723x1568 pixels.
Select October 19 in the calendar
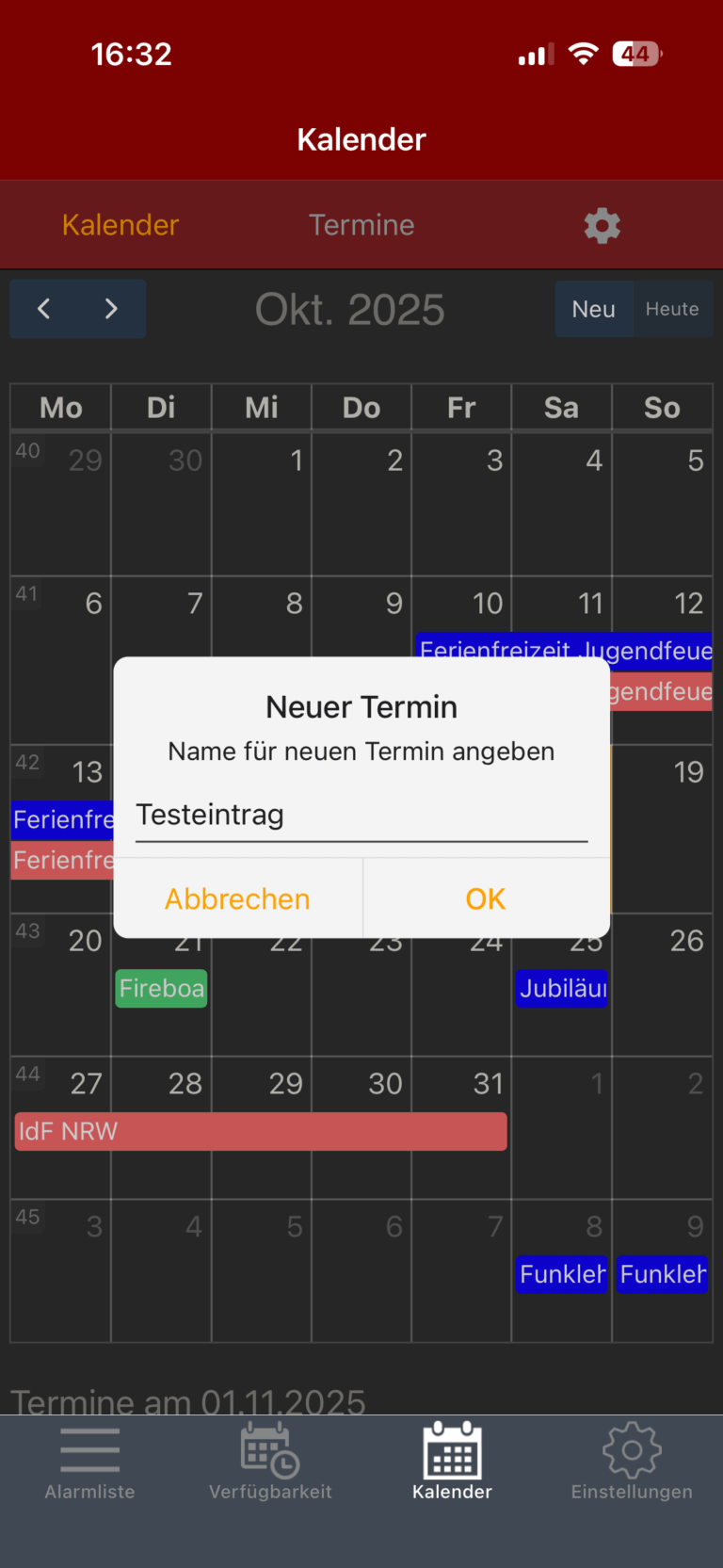pos(663,829)
